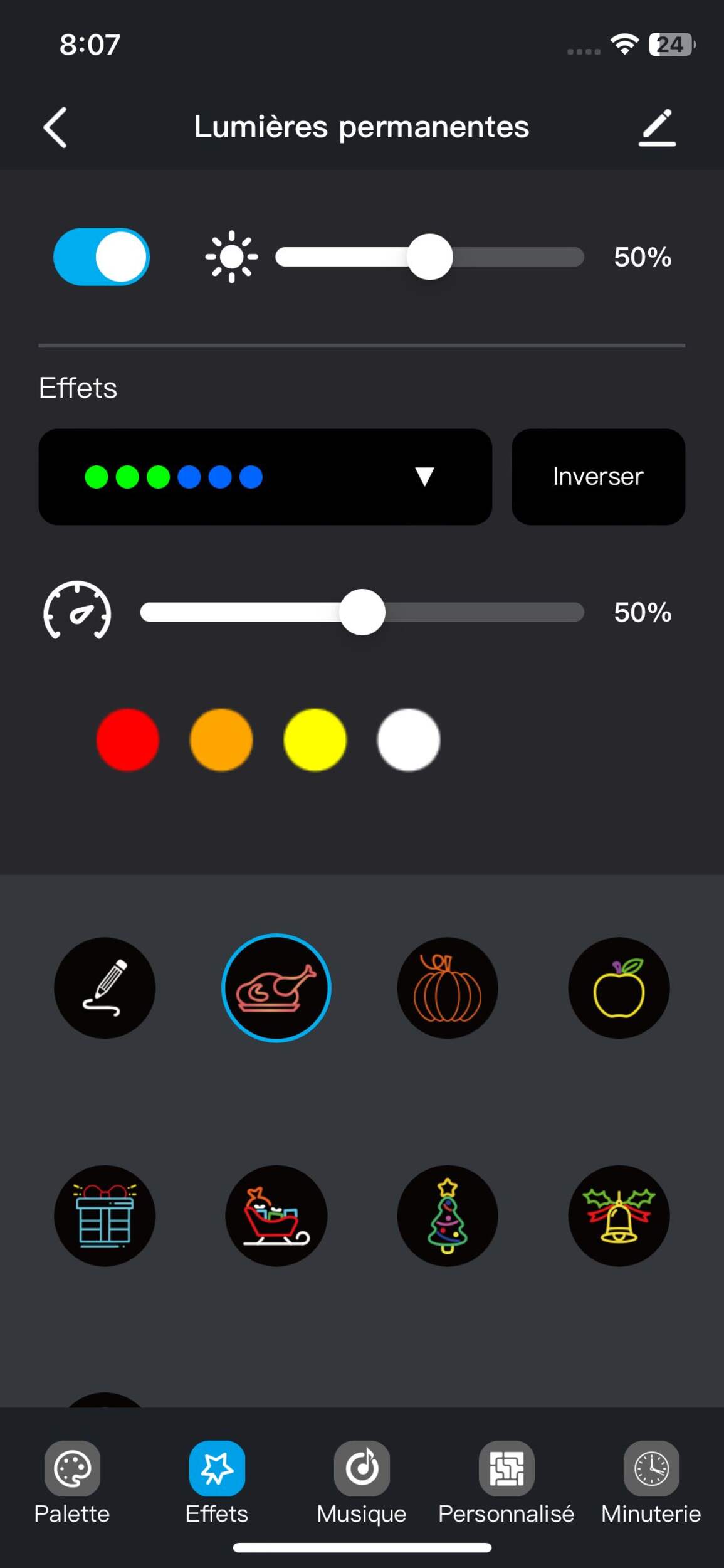Pick the white color swatch
The width and height of the screenshot is (724, 1568).
[409, 739]
